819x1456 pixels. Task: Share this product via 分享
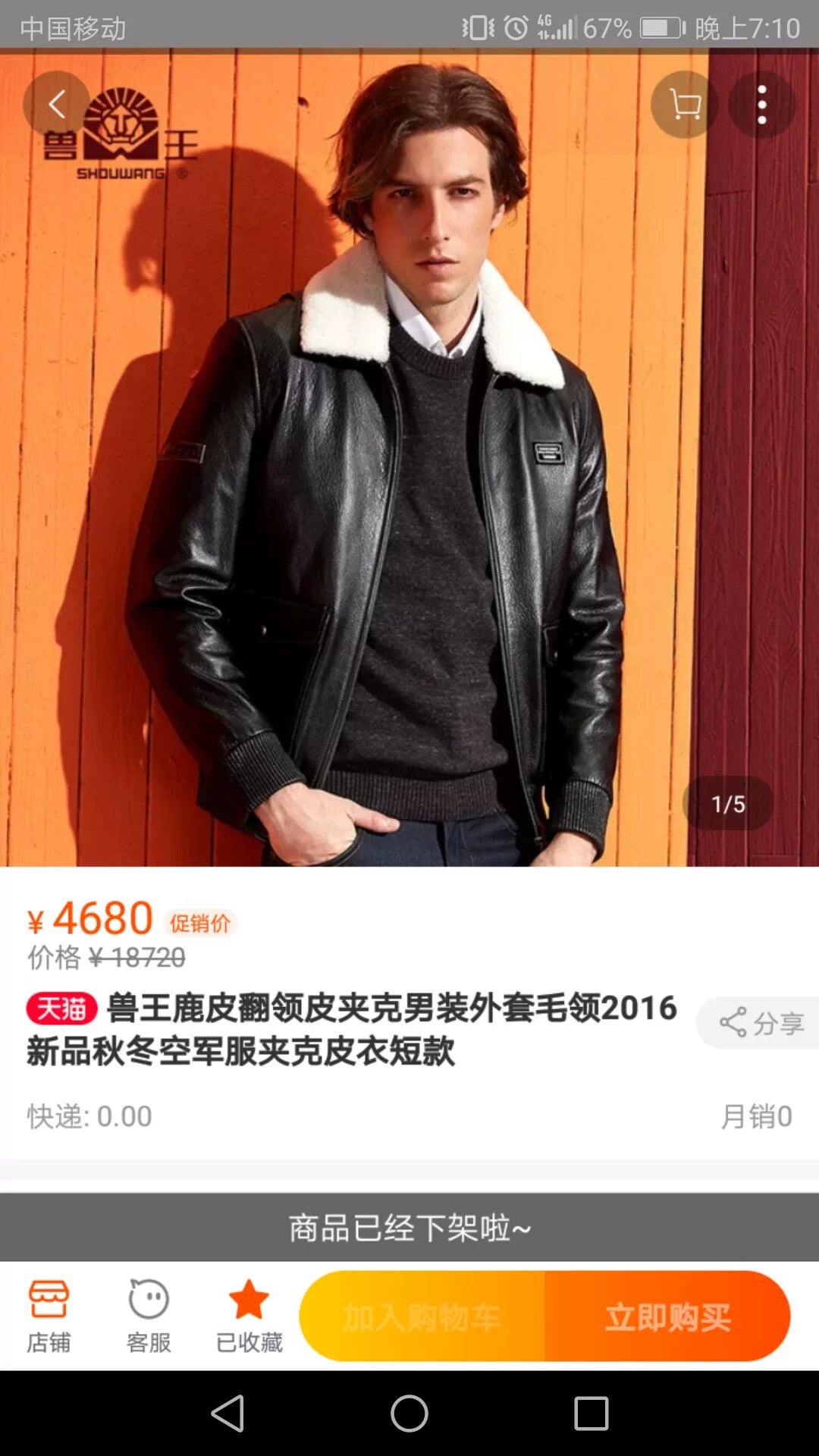761,1023
